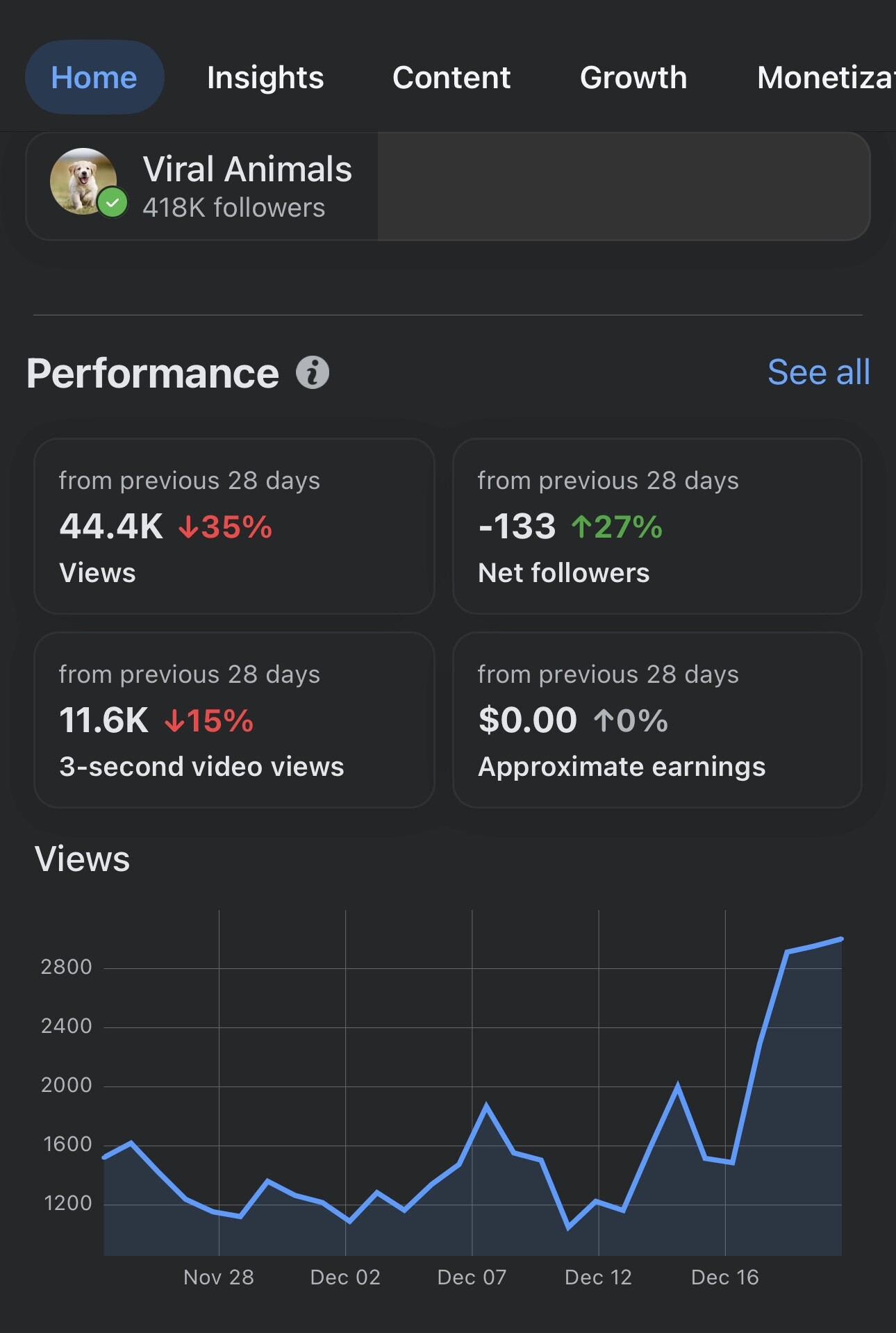Go to the Growth tab
The image size is (896, 1333).
tap(633, 77)
